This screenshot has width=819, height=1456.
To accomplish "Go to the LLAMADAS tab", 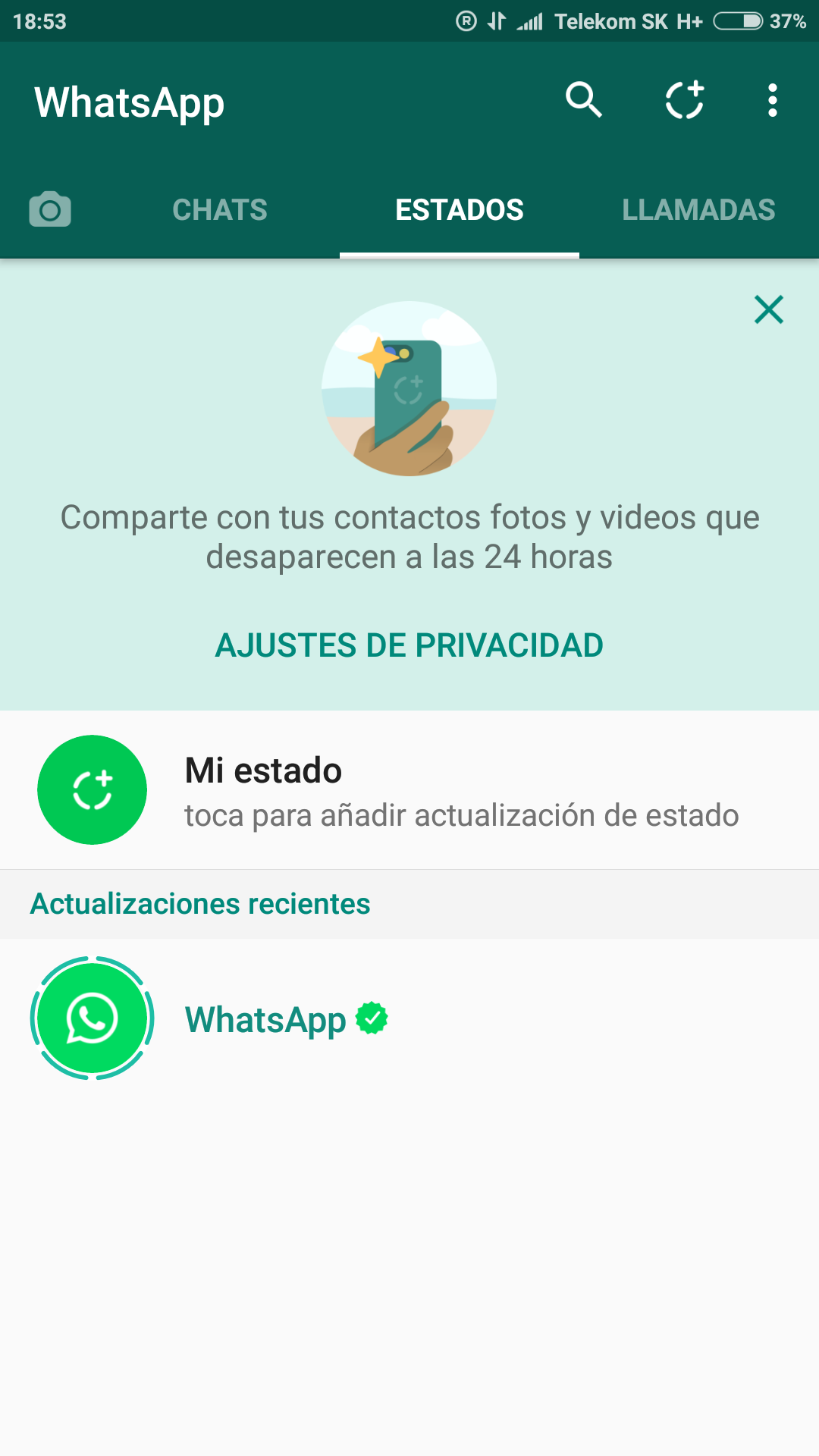I will point(698,210).
